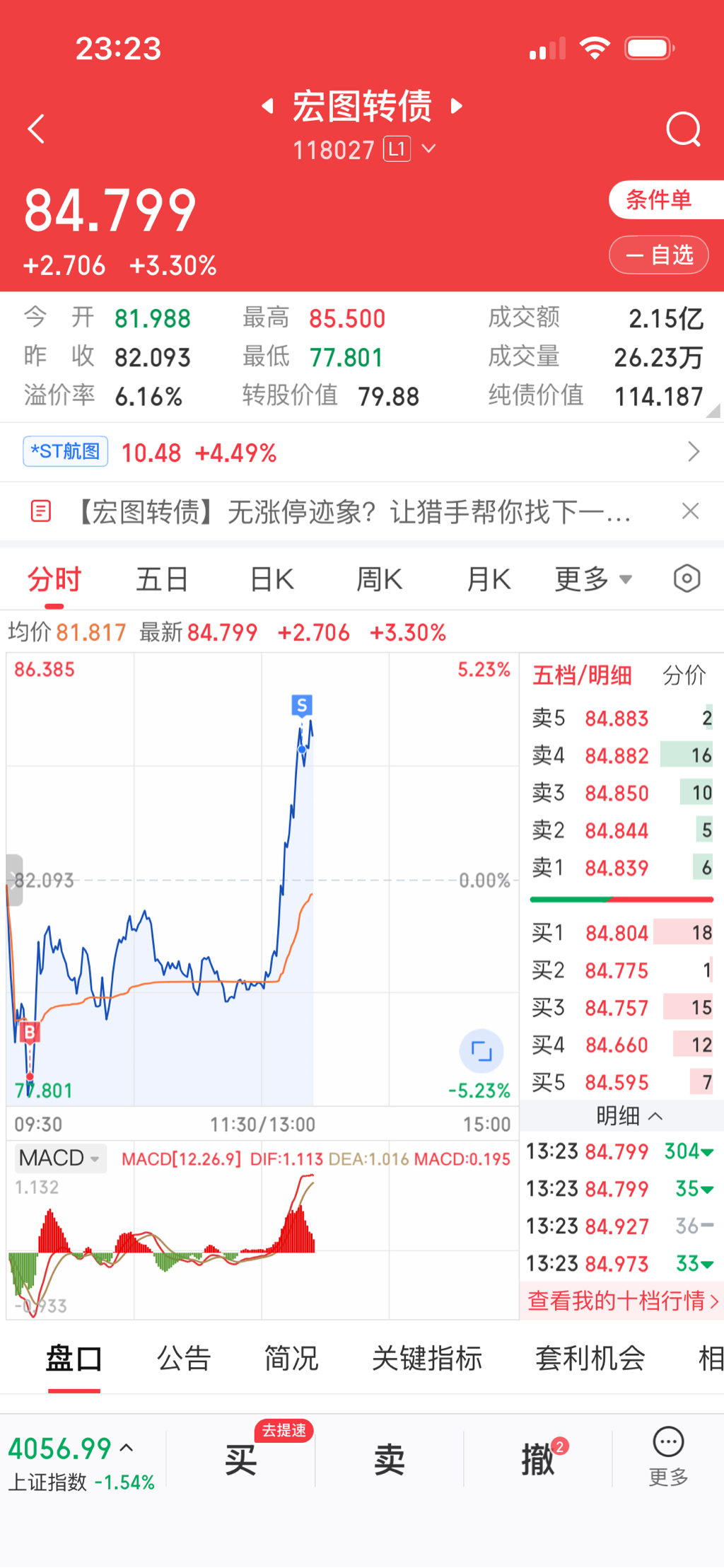Open chart settings hexagon icon
Screen dimensions: 724x1568
point(687,579)
